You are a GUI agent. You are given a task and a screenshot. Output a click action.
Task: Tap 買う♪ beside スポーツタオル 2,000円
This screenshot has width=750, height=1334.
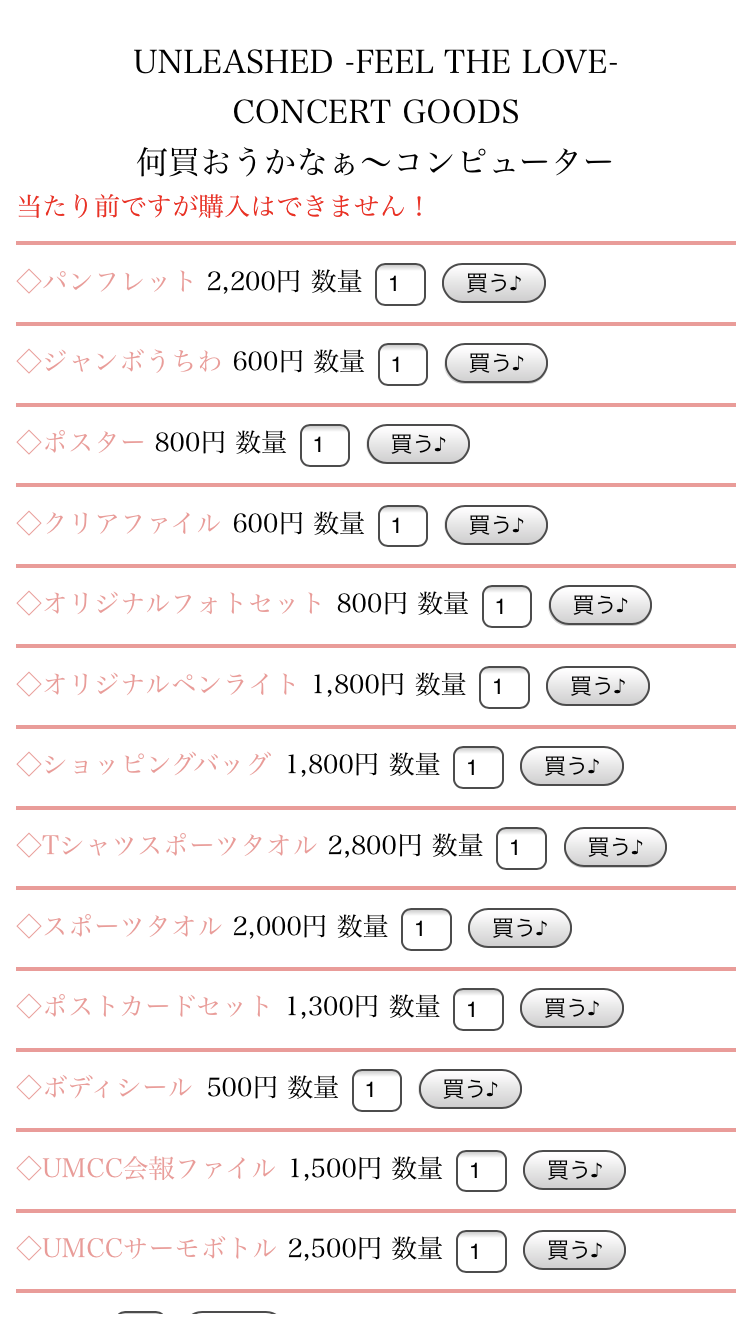pos(519,928)
